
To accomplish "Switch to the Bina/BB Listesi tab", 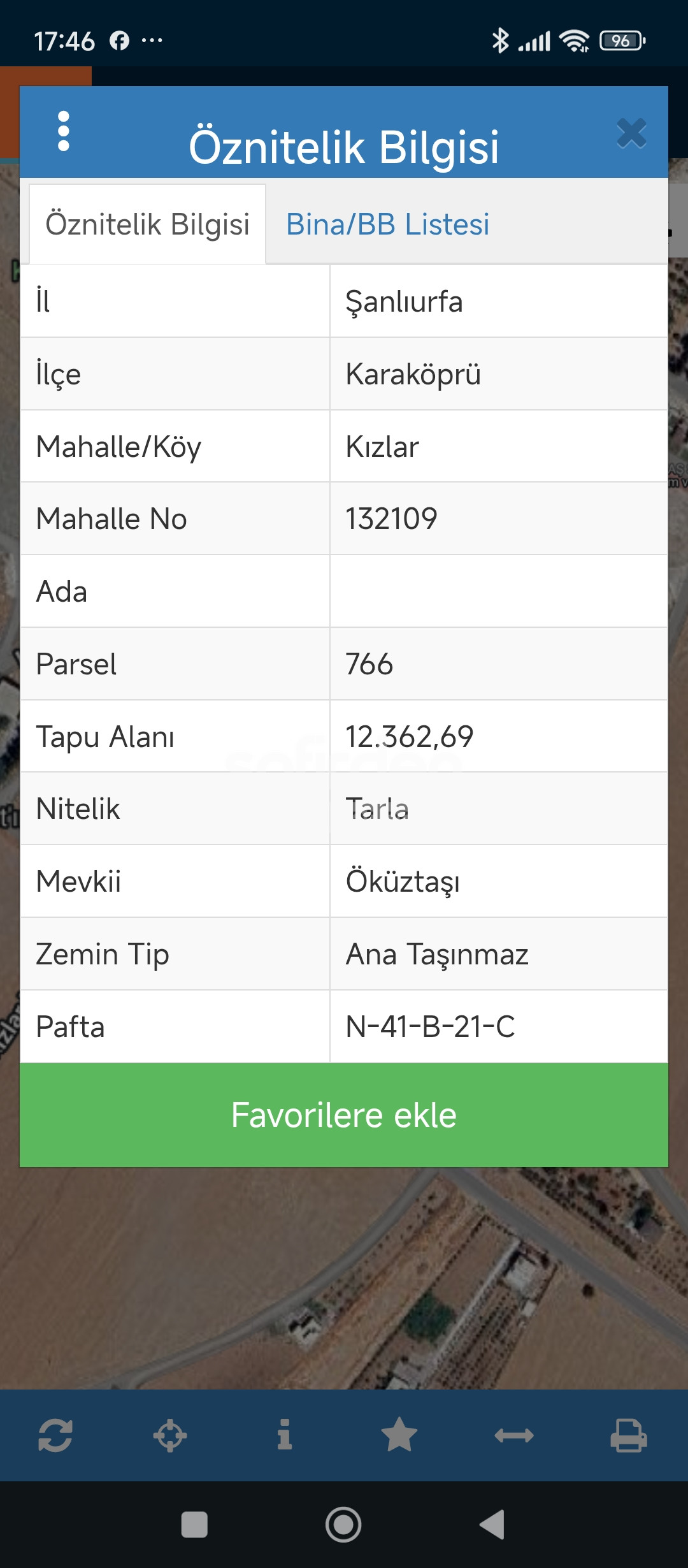I will (387, 224).
